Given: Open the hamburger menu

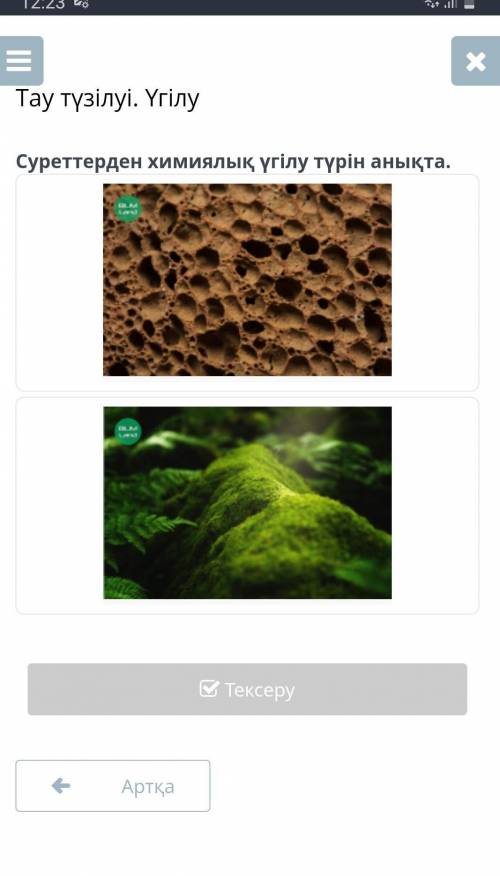Looking at the screenshot, I should point(20,60).
